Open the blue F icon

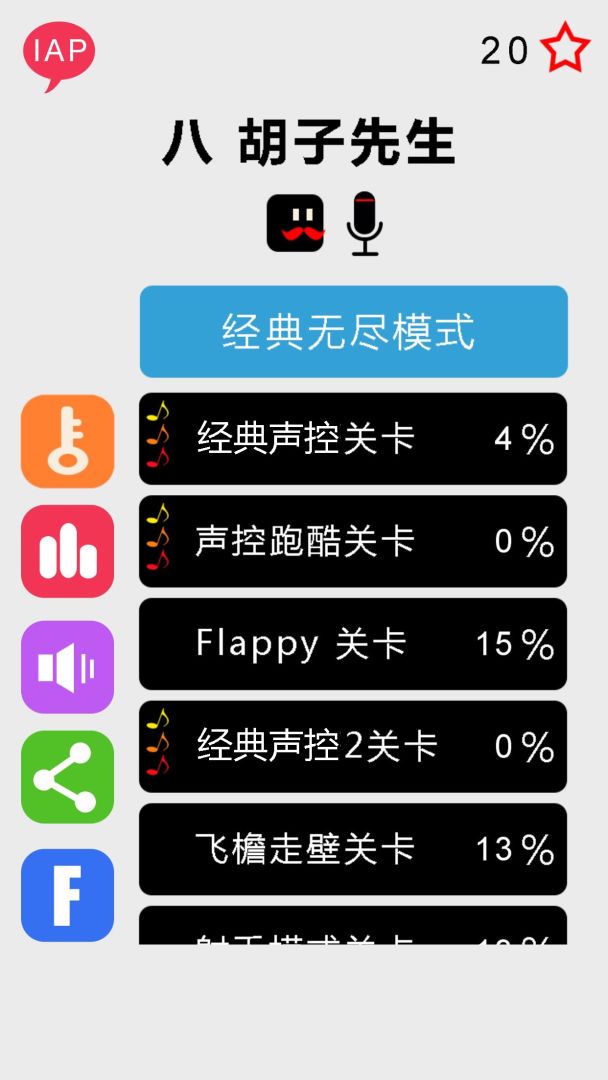click(68, 895)
